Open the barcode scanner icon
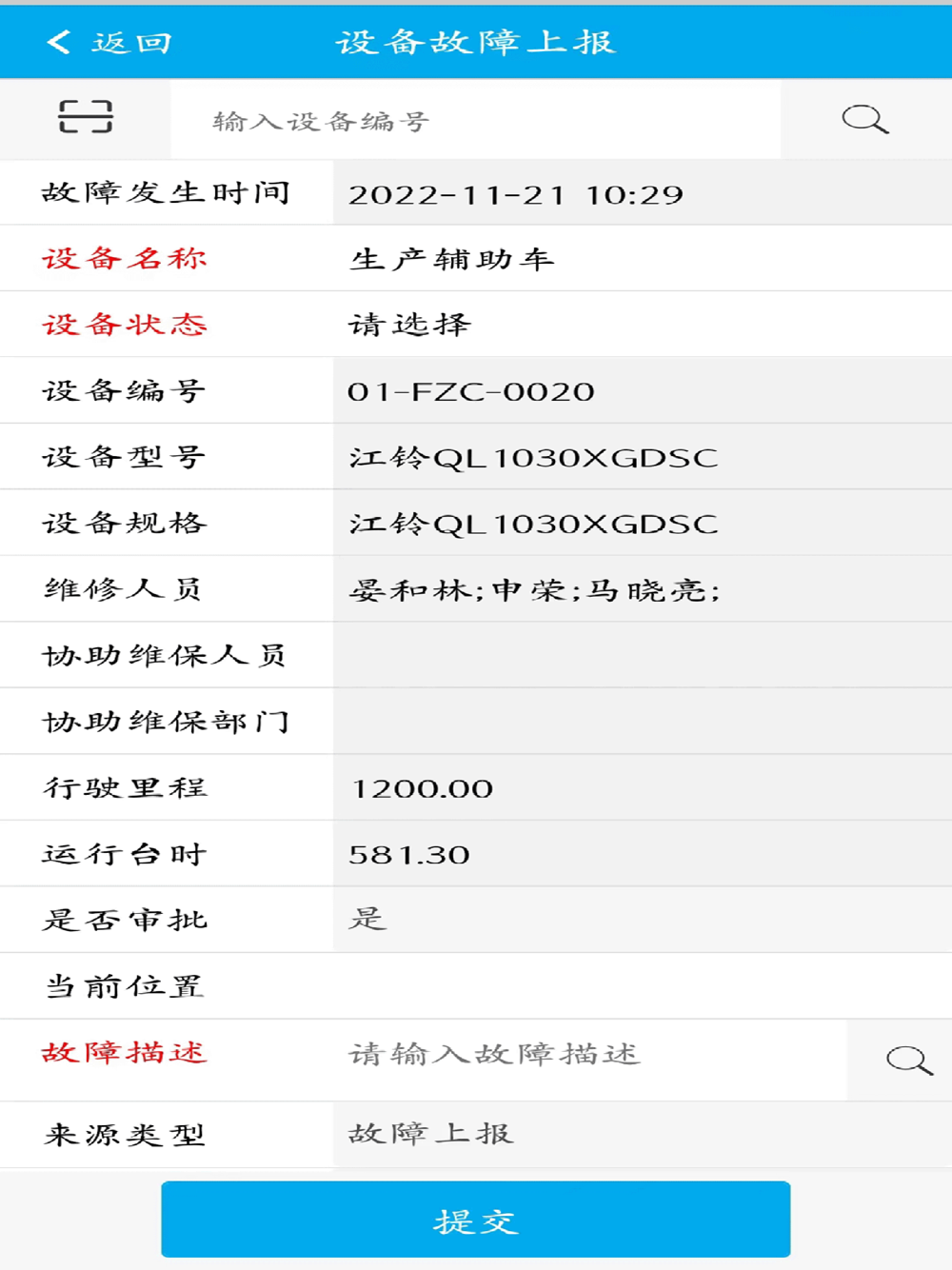 coord(86,117)
